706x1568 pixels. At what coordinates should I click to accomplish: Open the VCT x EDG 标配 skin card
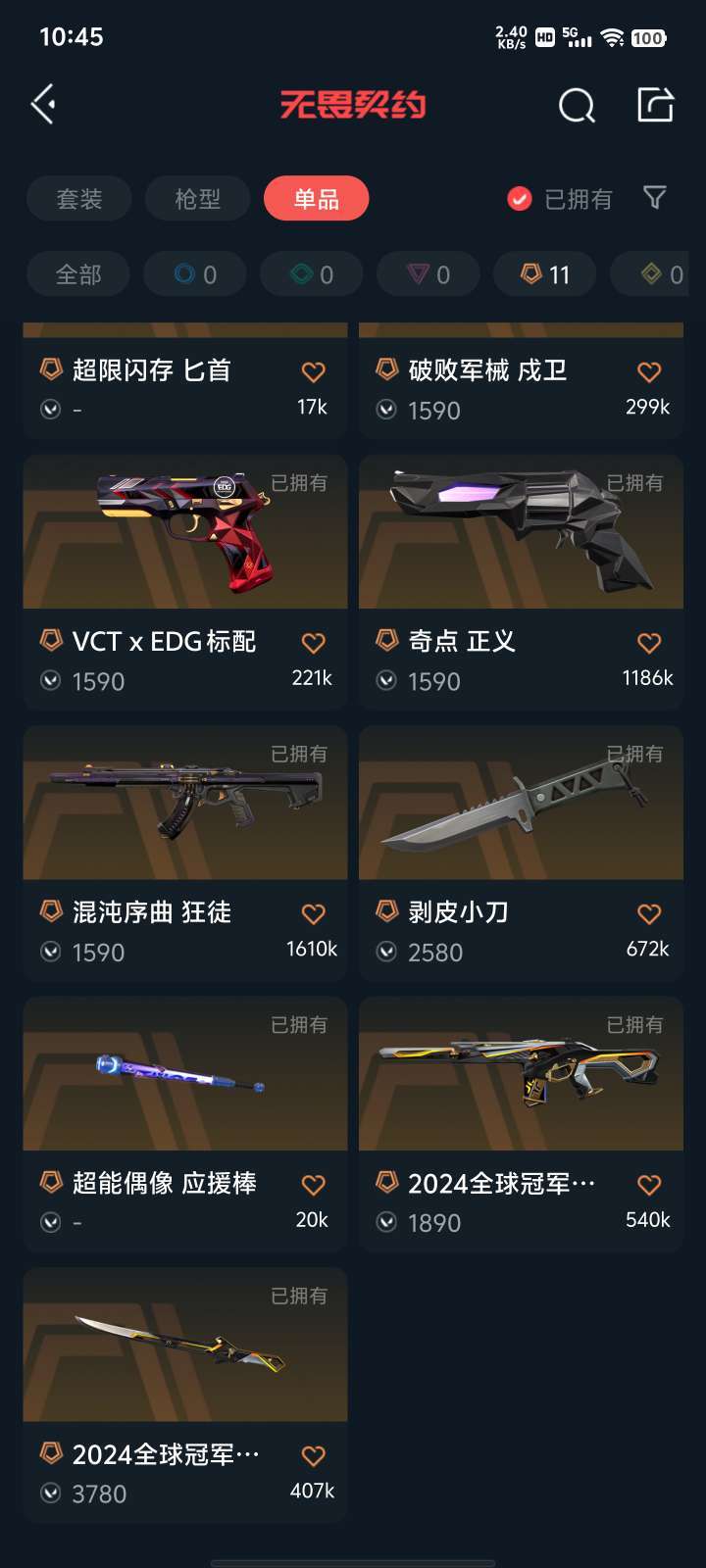click(185, 549)
